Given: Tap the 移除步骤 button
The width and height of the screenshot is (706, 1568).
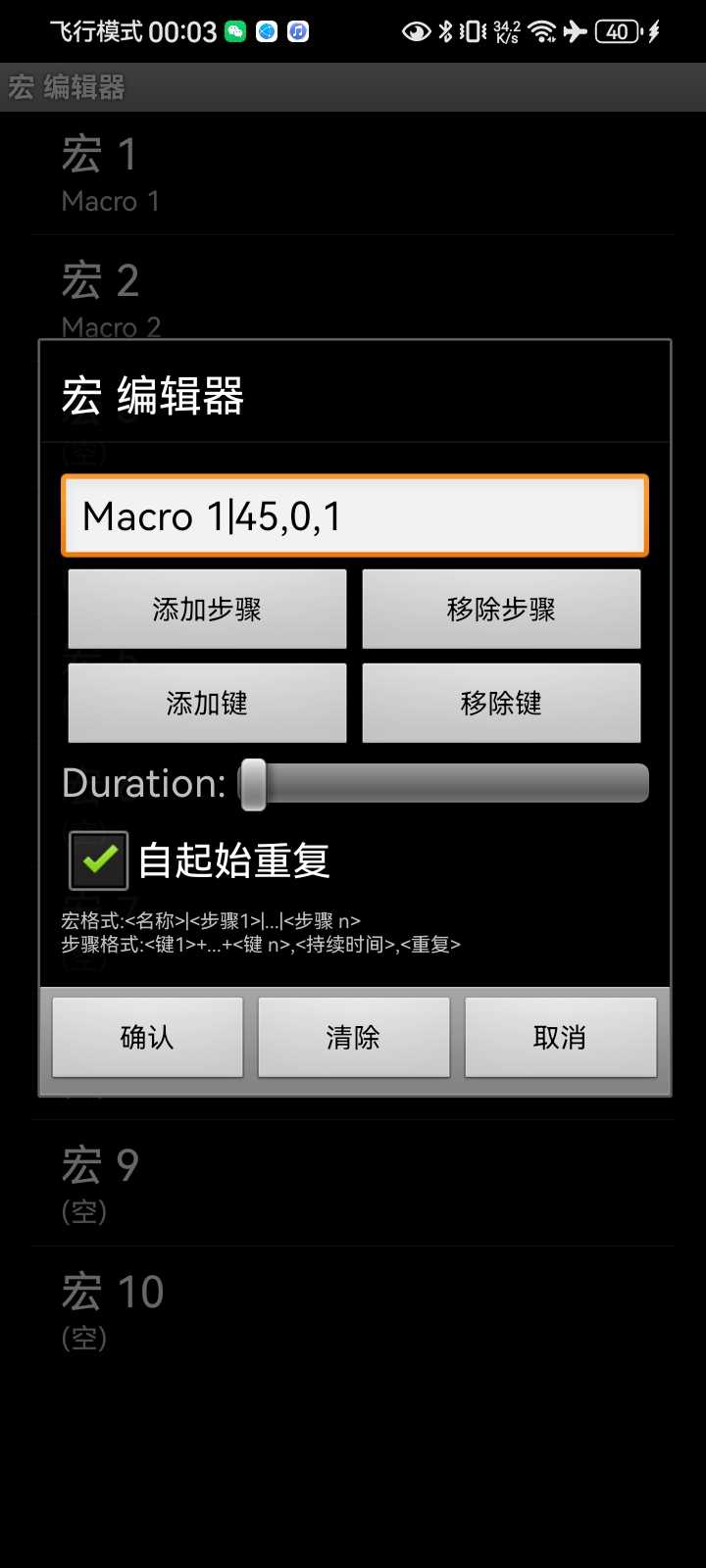Looking at the screenshot, I should tap(501, 610).
